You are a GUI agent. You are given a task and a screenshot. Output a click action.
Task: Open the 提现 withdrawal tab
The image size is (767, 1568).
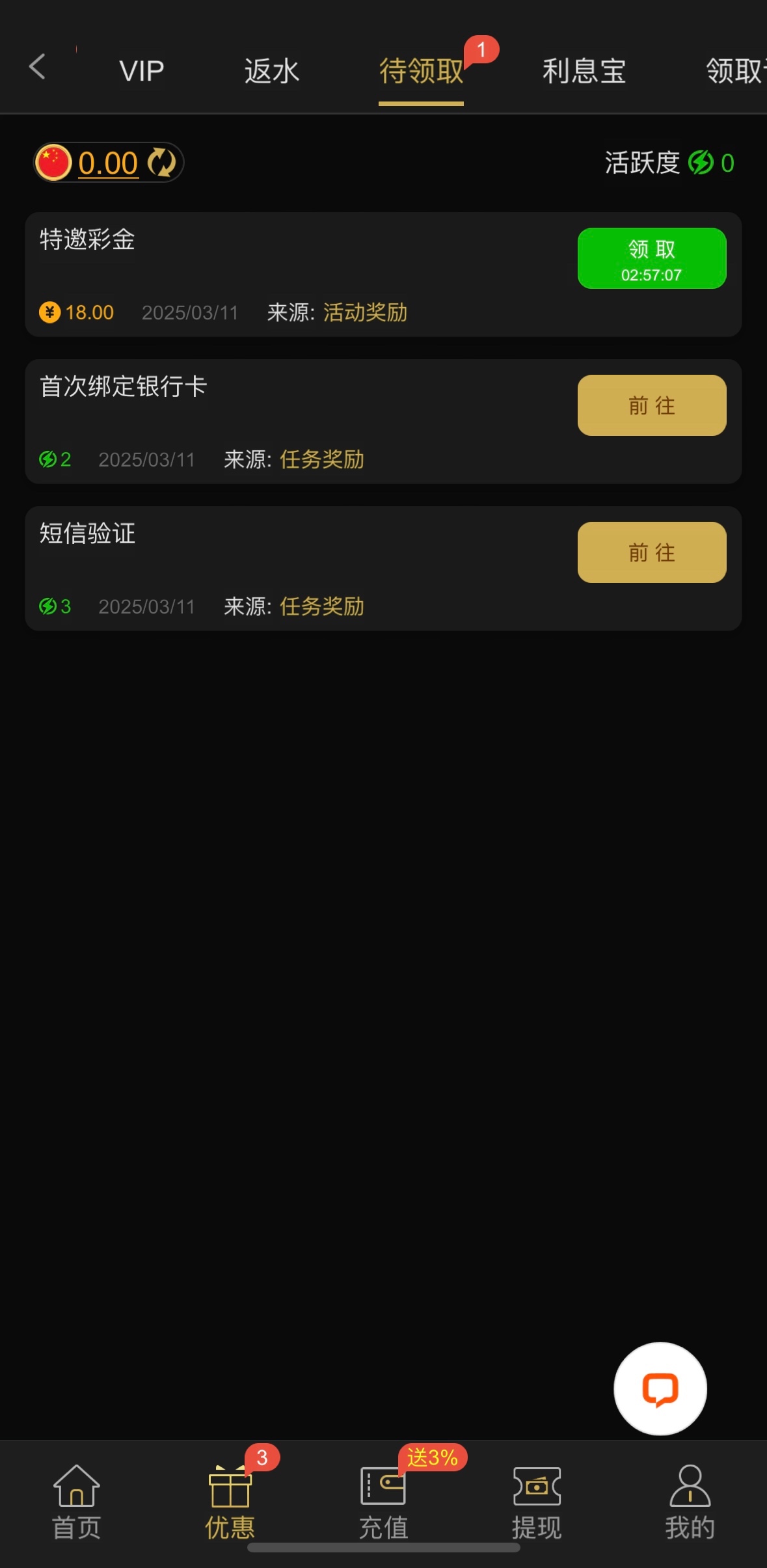pyautogui.click(x=537, y=1502)
